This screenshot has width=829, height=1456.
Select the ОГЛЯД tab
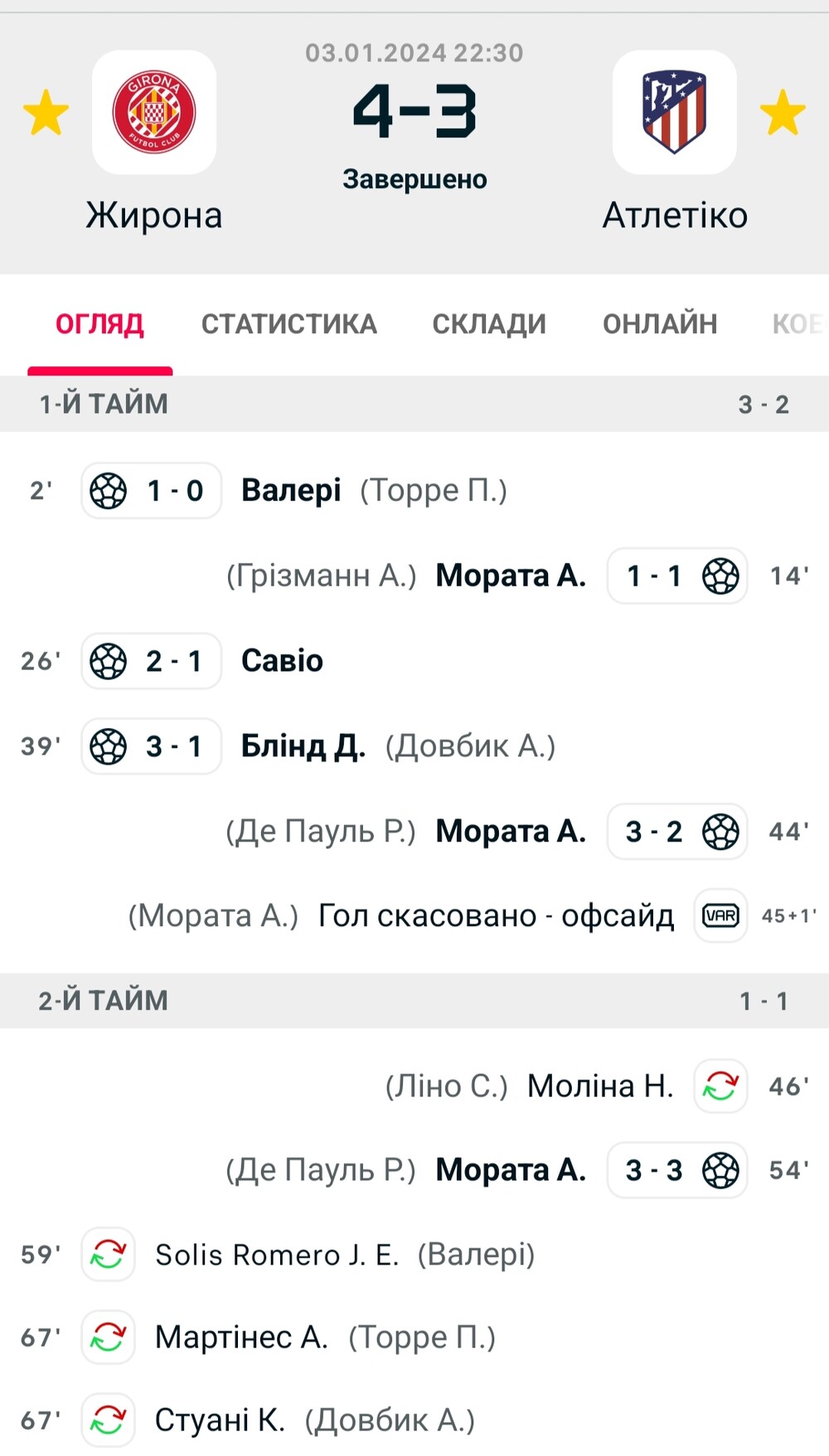99,324
